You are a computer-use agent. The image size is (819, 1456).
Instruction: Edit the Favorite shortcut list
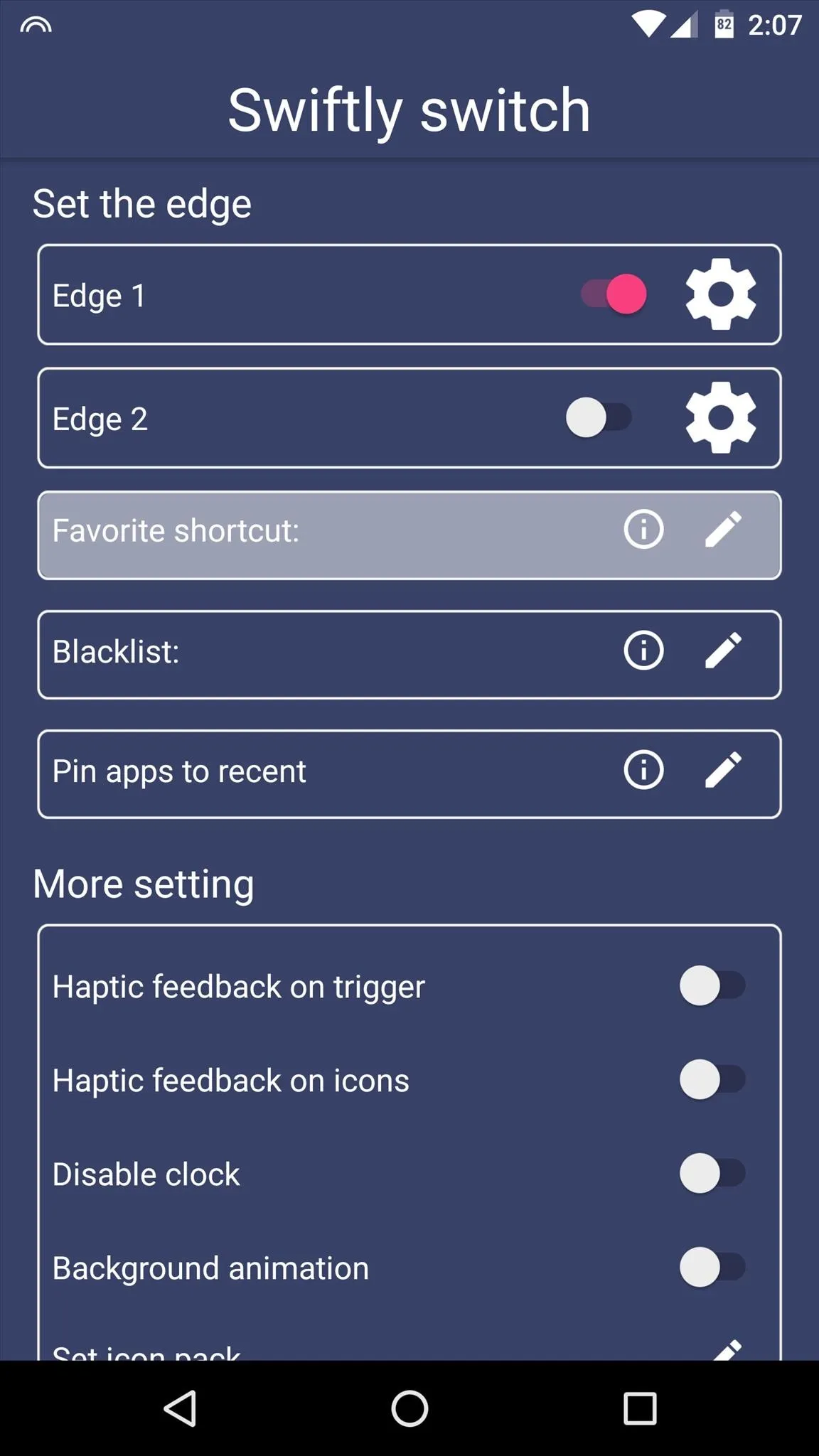tap(723, 529)
